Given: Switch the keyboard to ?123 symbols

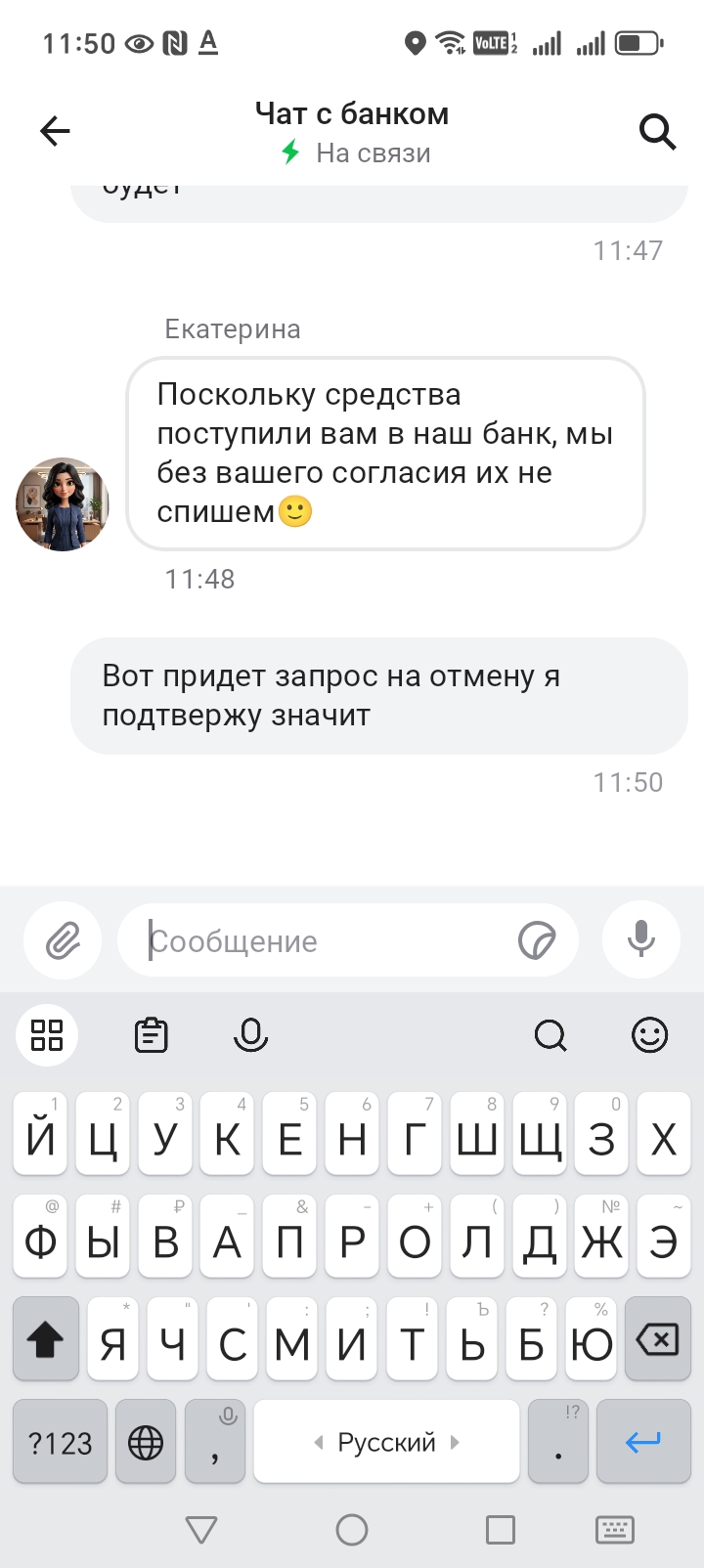Looking at the screenshot, I should 60,1443.
